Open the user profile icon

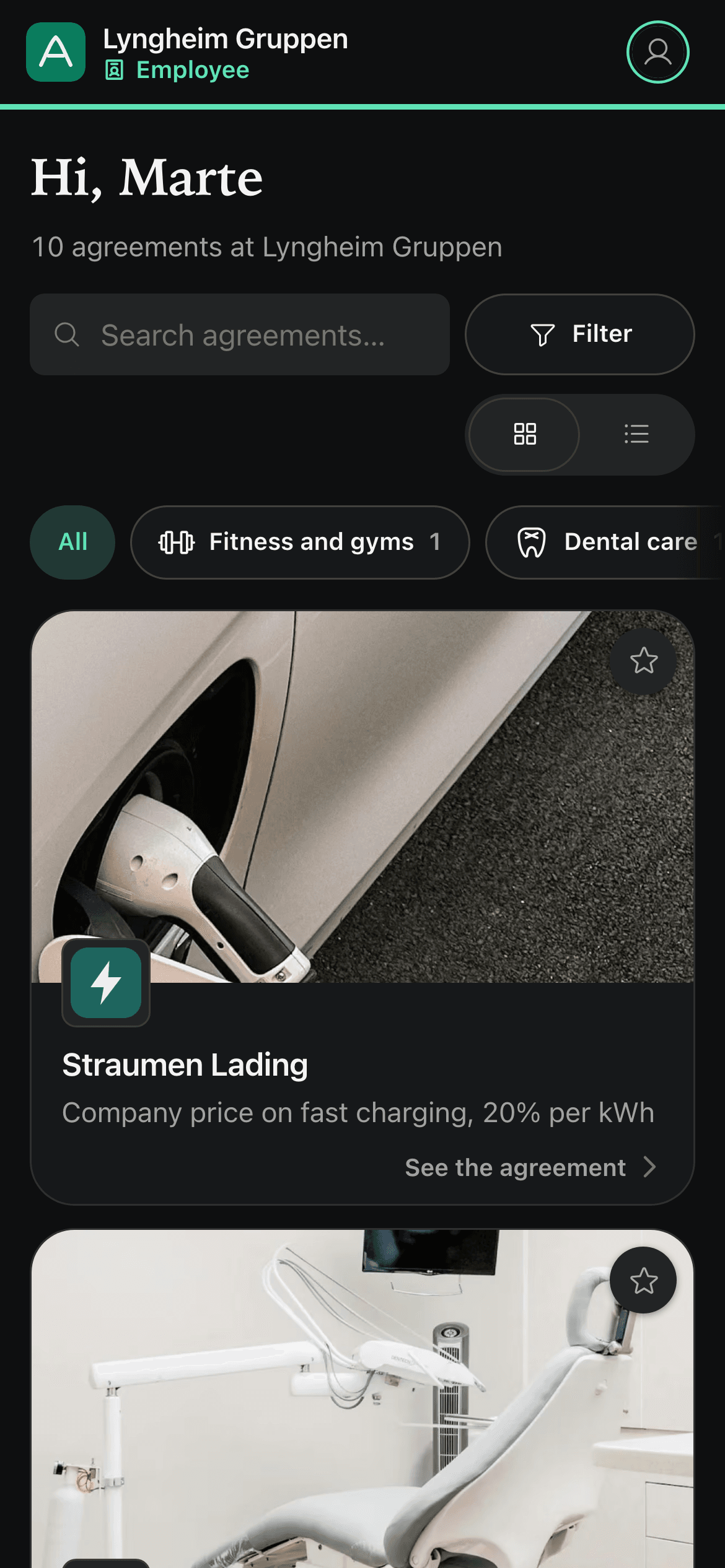tap(657, 52)
